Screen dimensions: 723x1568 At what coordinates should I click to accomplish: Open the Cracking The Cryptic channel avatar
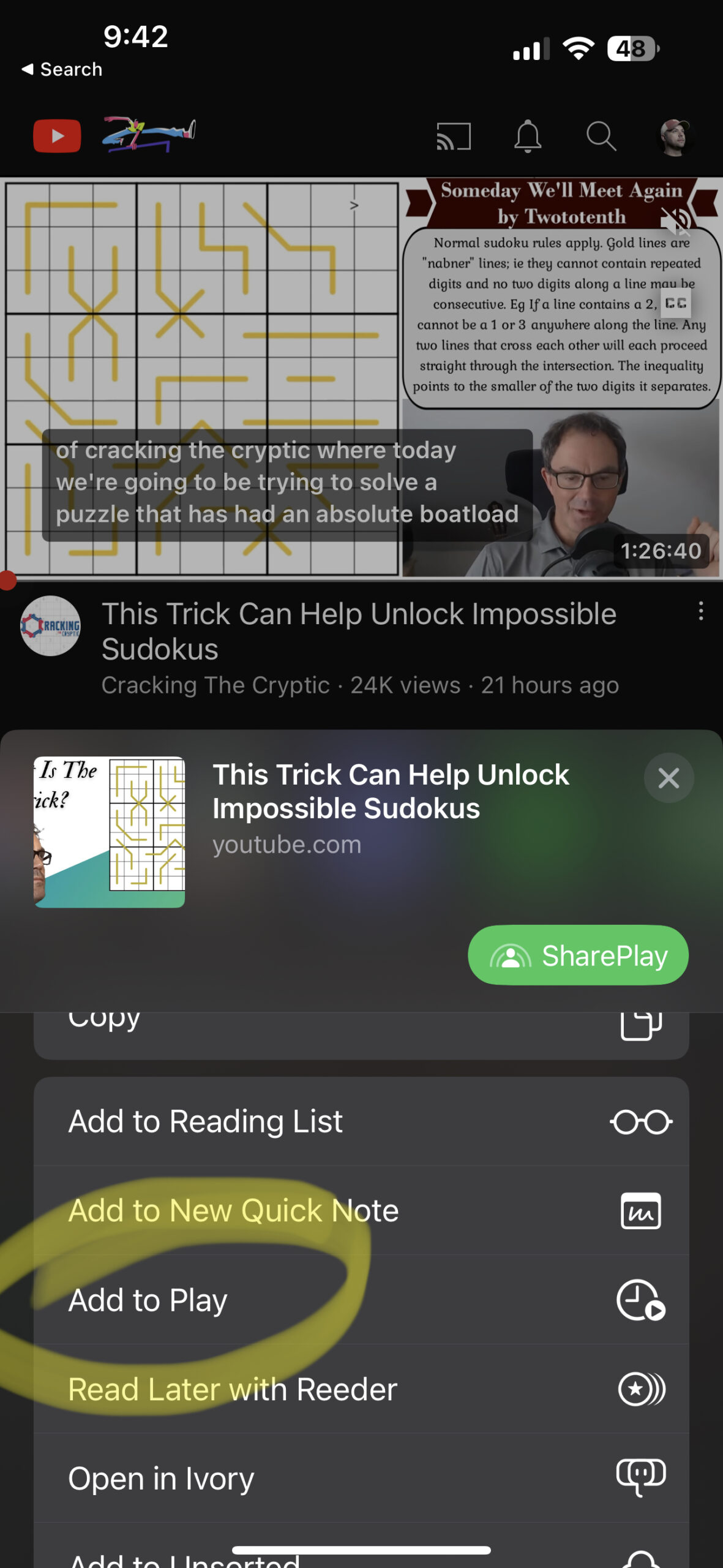point(50,626)
